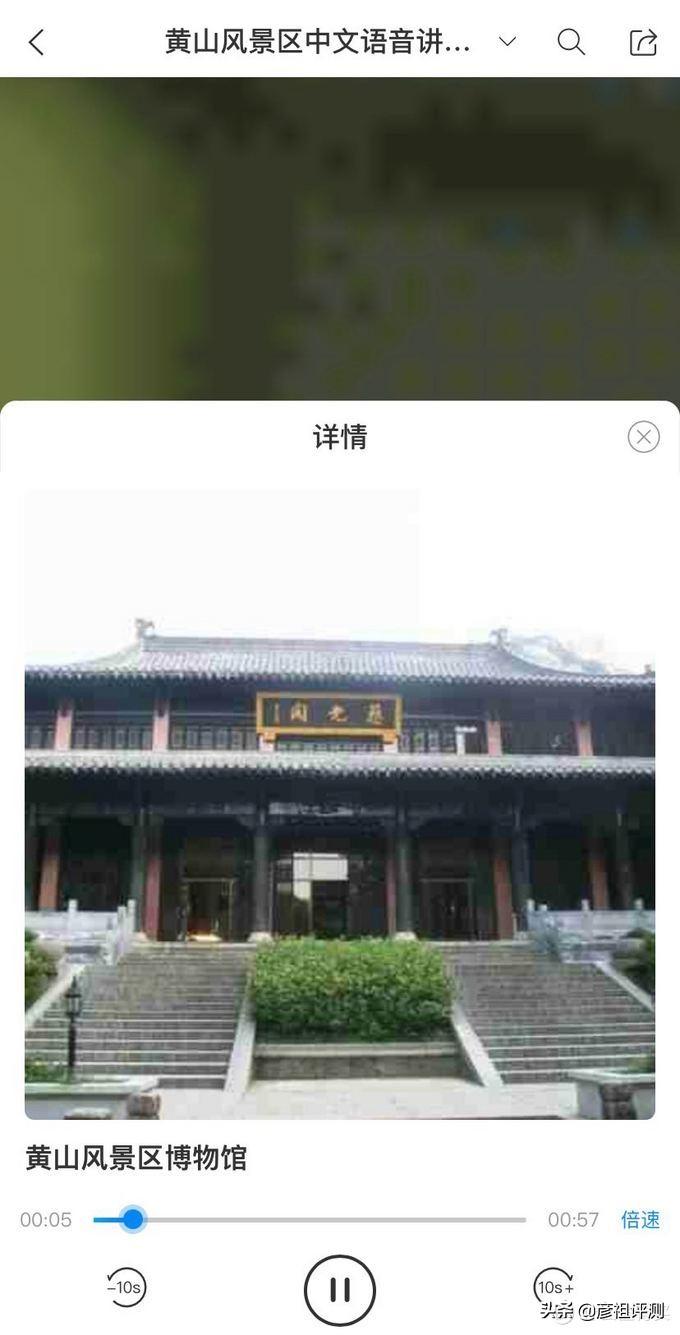
Task: Open search from the top bar
Action: [571, 42]
